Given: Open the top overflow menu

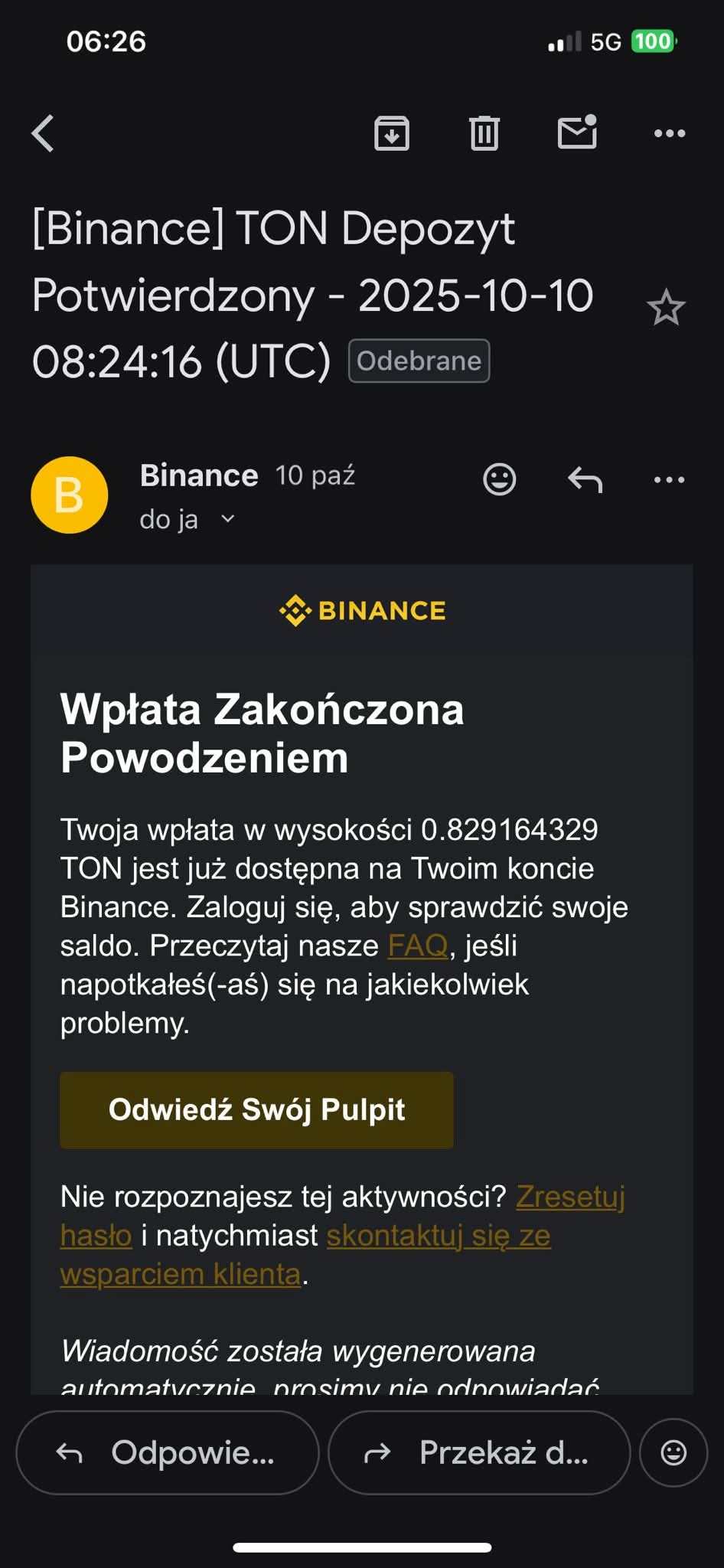Looking at the screenshot, I should [670, 133].
